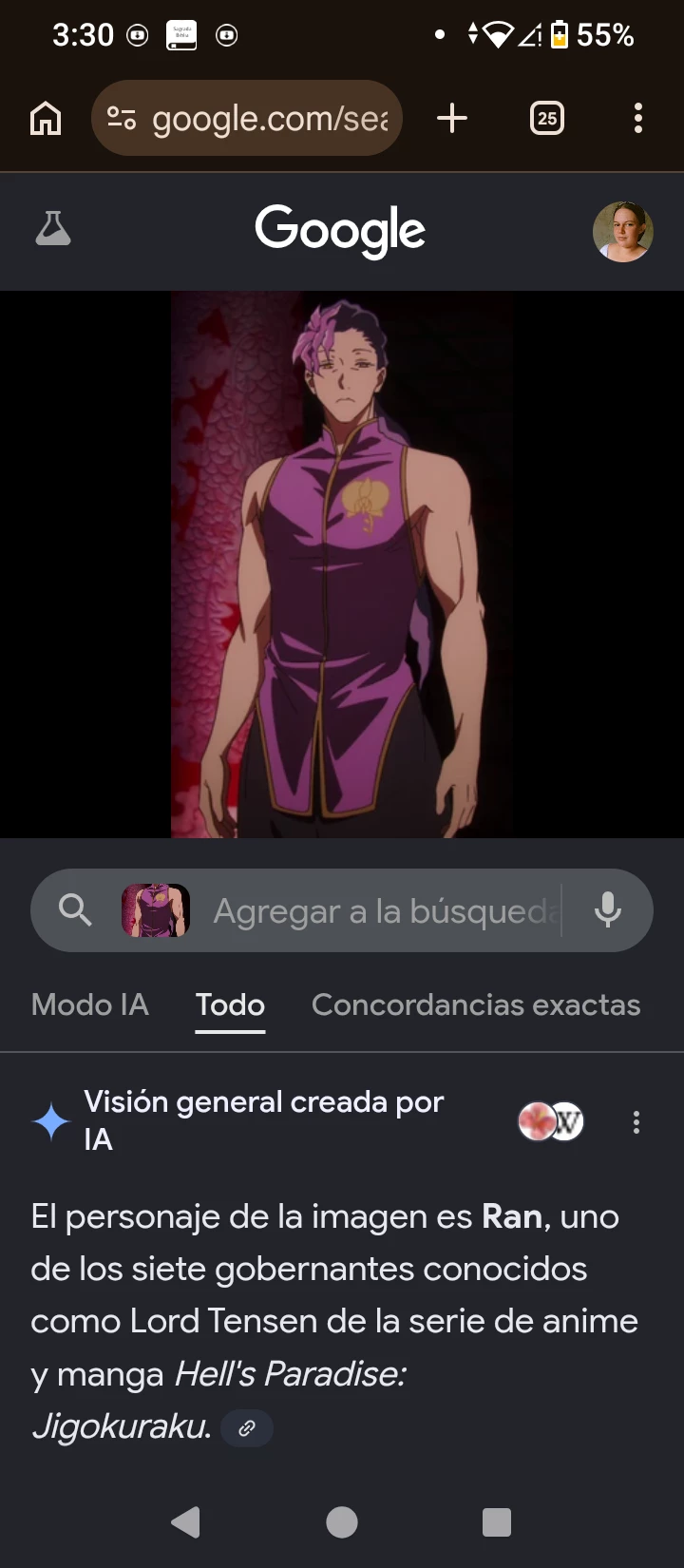Image resolution: width=684 pixels, height=1568 pixels.
Task: Select the Todo tab
Action: tap(230, 1004)
